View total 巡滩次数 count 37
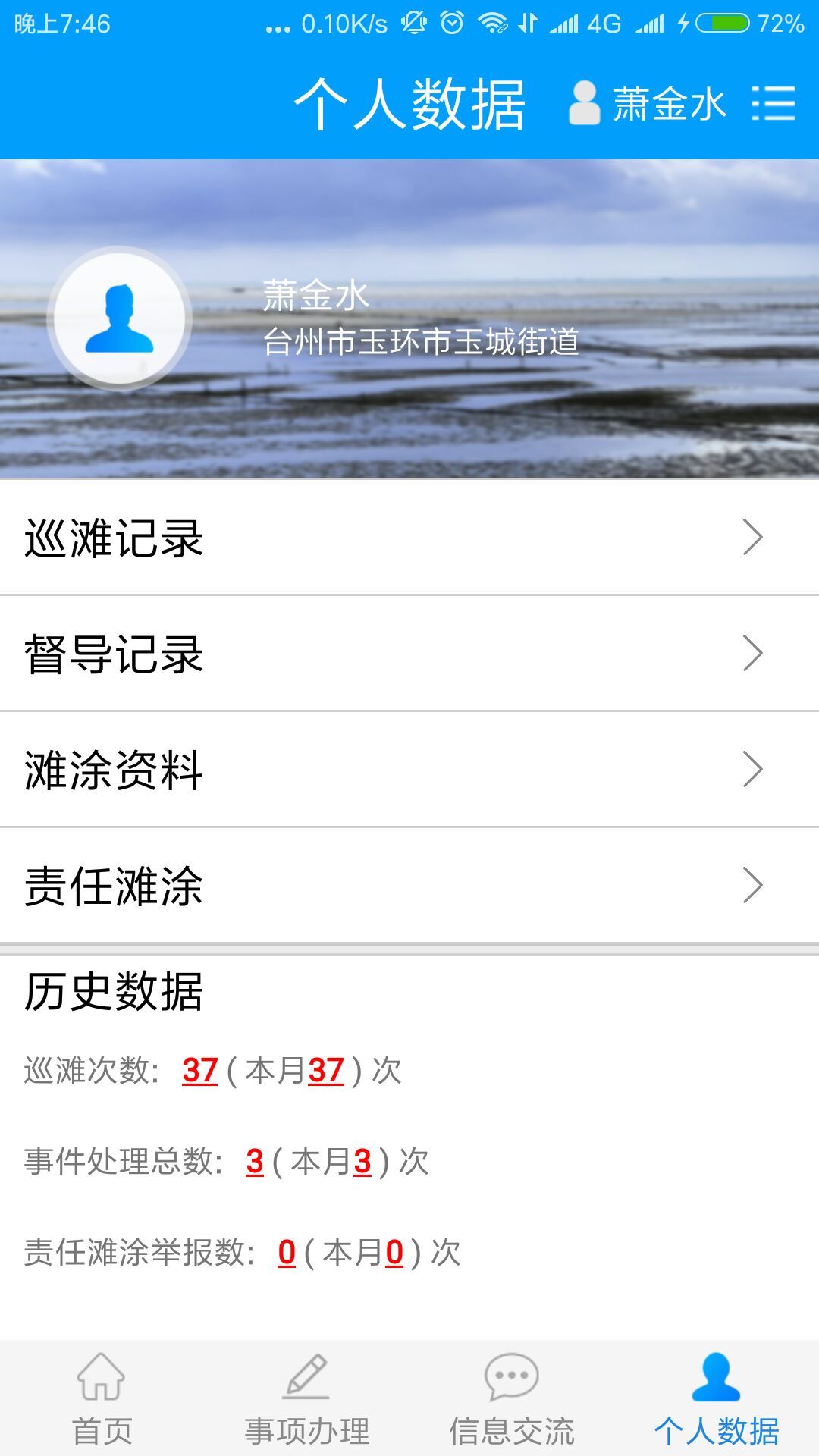 200,1070
